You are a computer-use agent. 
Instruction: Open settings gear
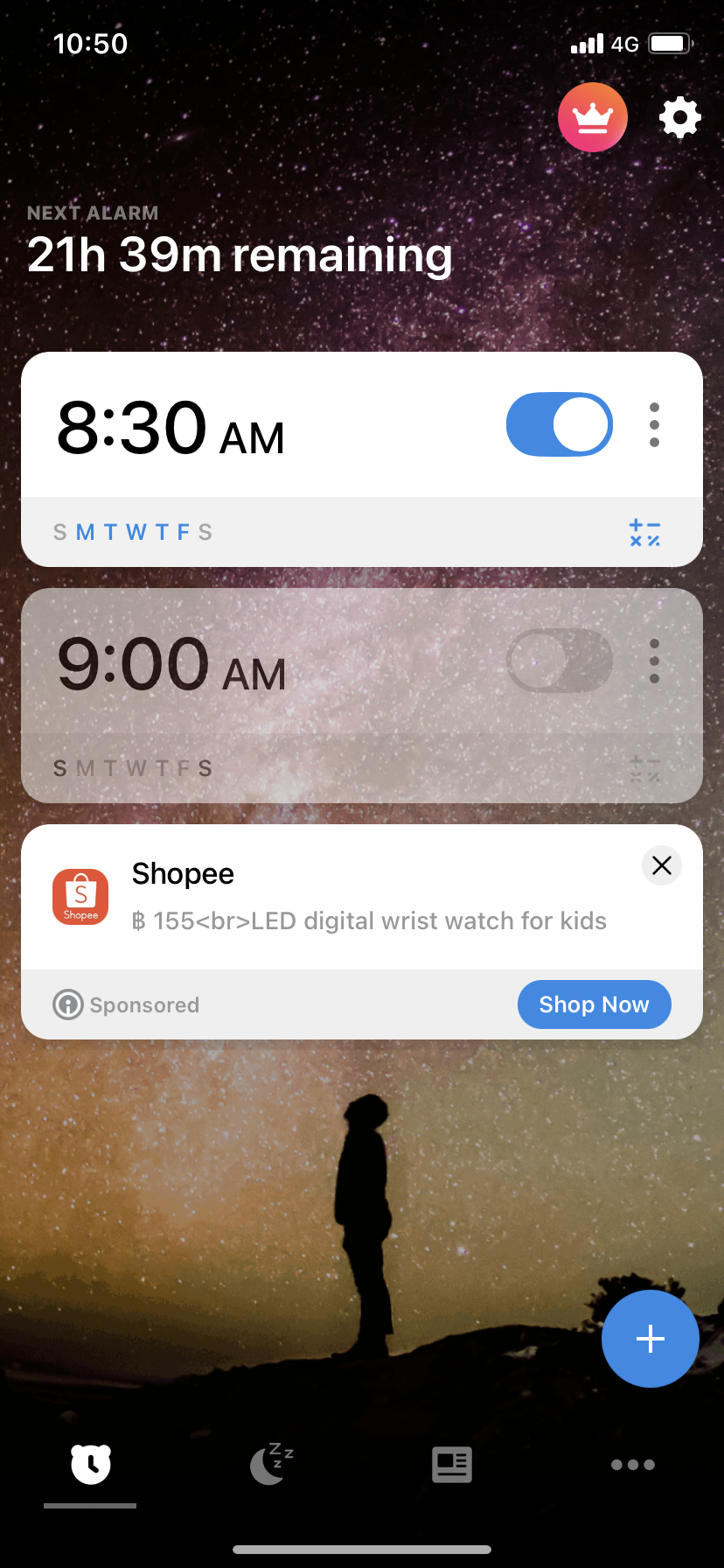679,117
